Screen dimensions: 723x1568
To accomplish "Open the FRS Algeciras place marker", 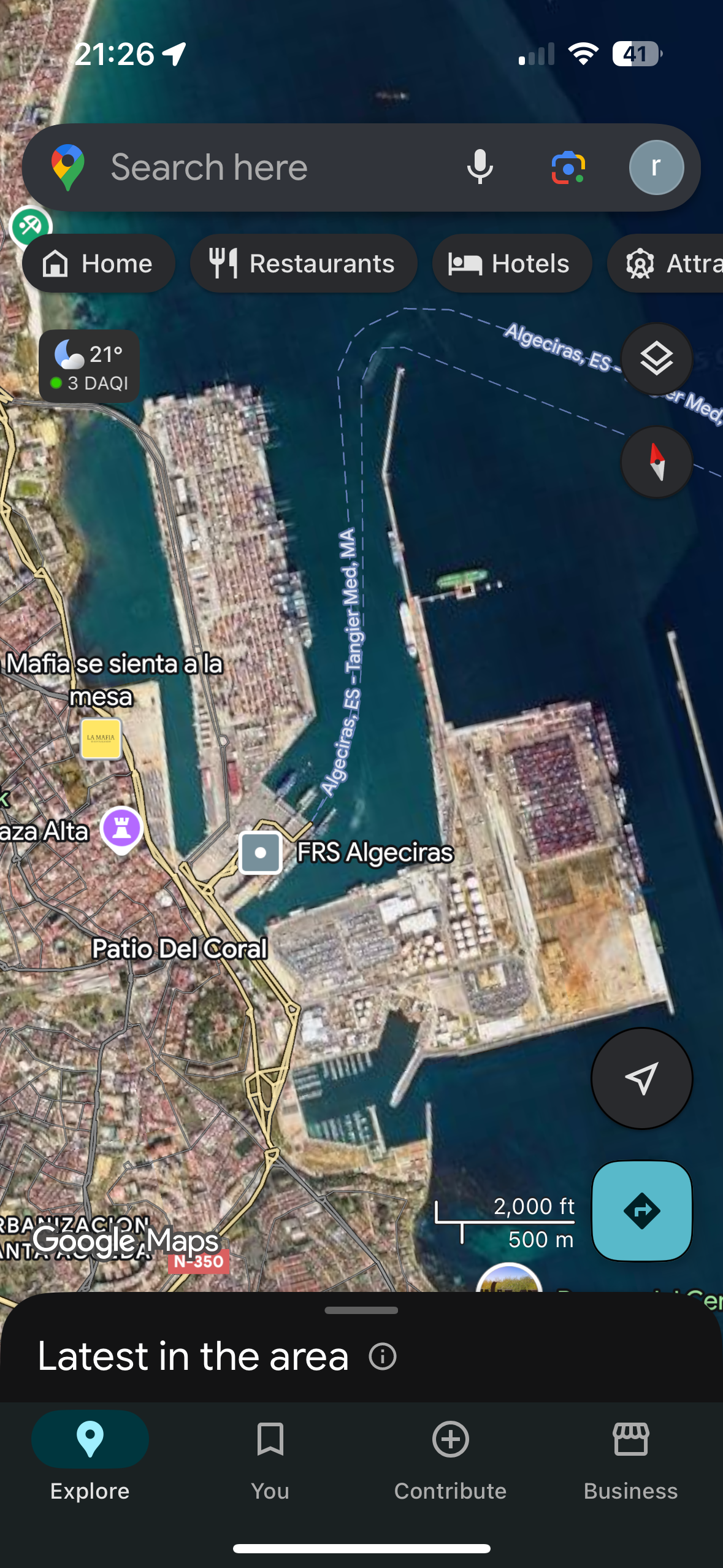I will pyautogui.click(x=261, y=853).
